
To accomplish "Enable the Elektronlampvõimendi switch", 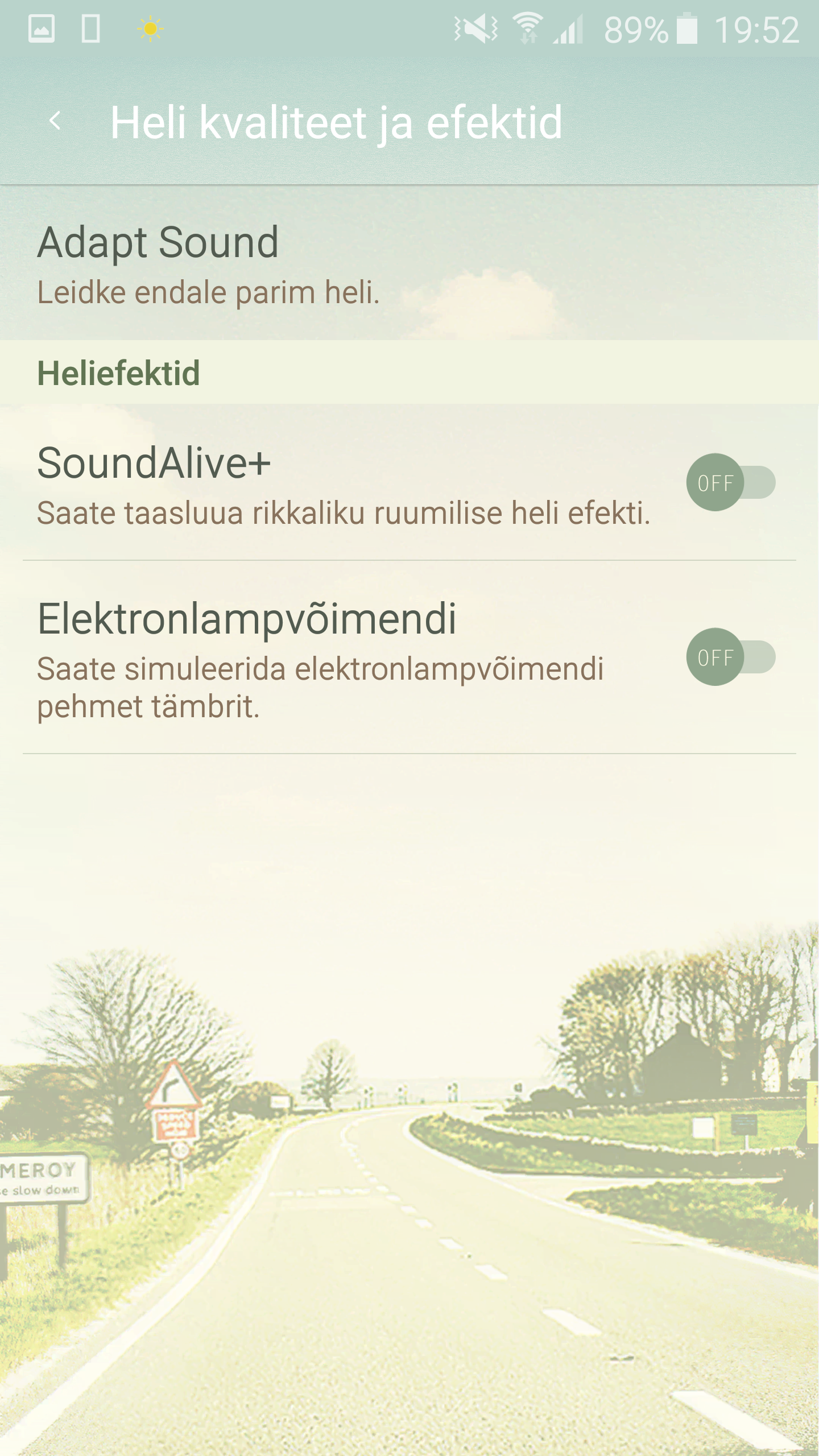I will [731, 657].
